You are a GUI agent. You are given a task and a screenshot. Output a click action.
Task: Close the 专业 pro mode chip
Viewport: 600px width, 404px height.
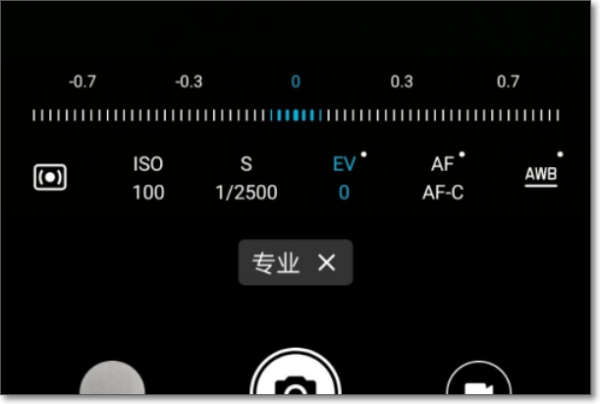[x=326, y=263]
